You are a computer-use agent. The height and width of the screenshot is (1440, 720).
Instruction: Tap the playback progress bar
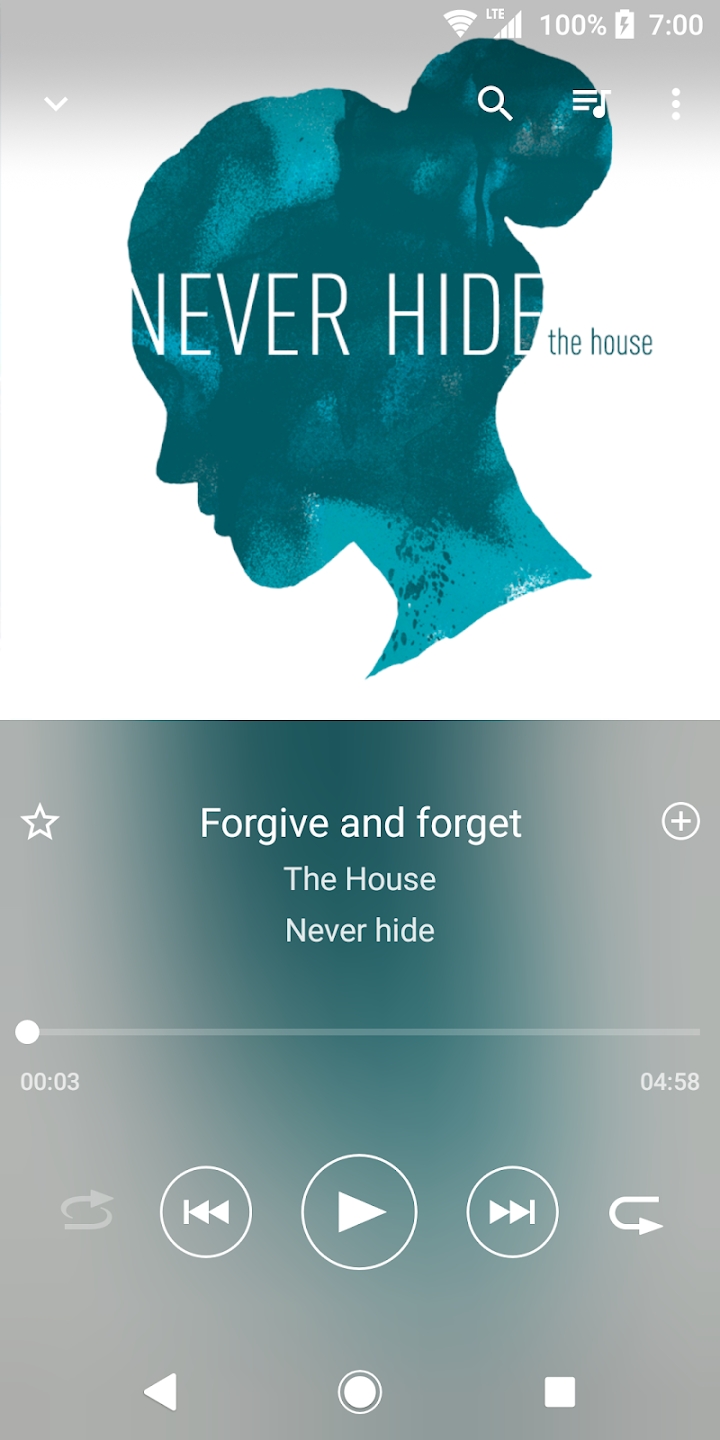pos(360,1032)
